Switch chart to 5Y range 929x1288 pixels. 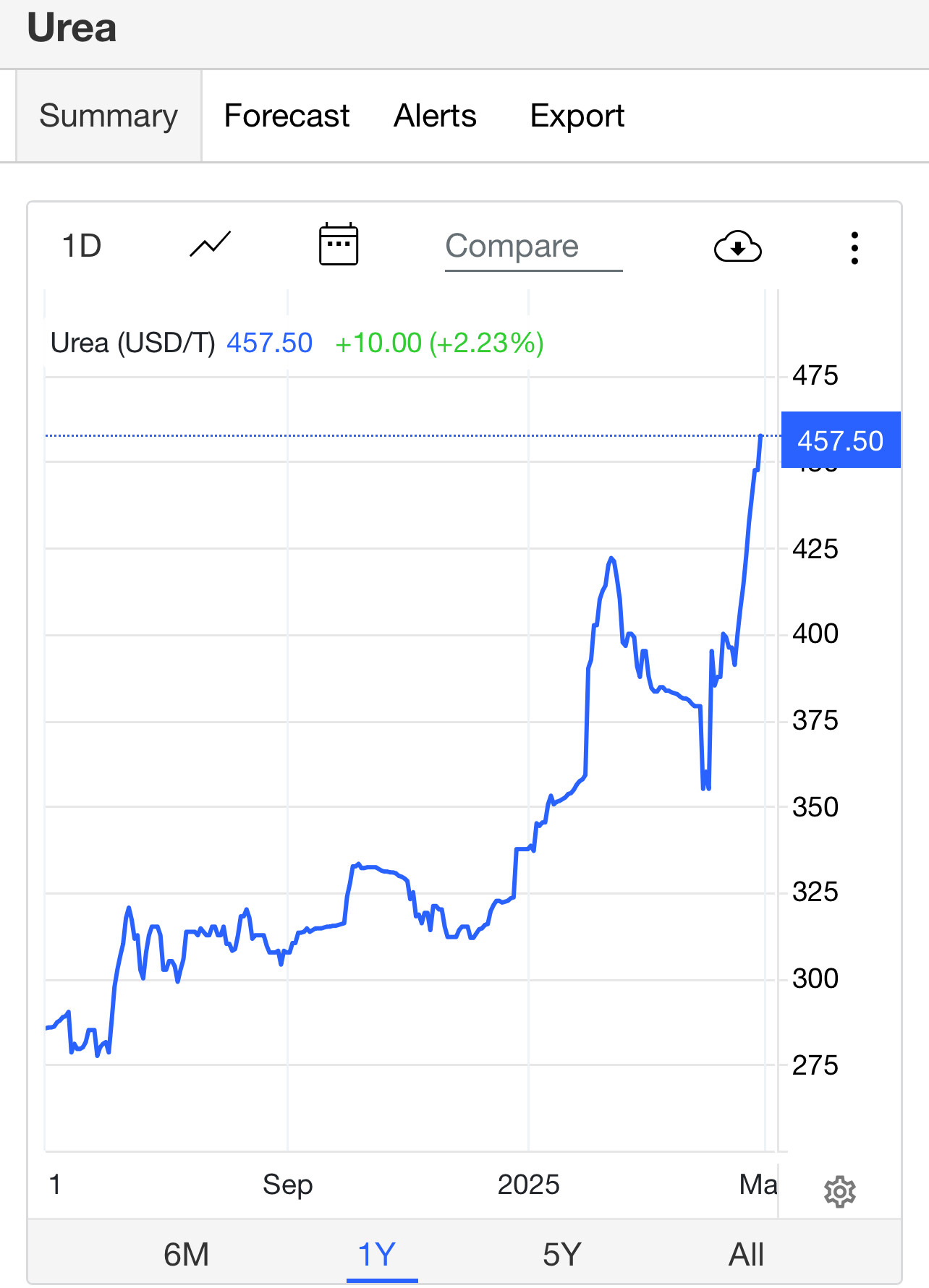click(x=562, y=1255)
